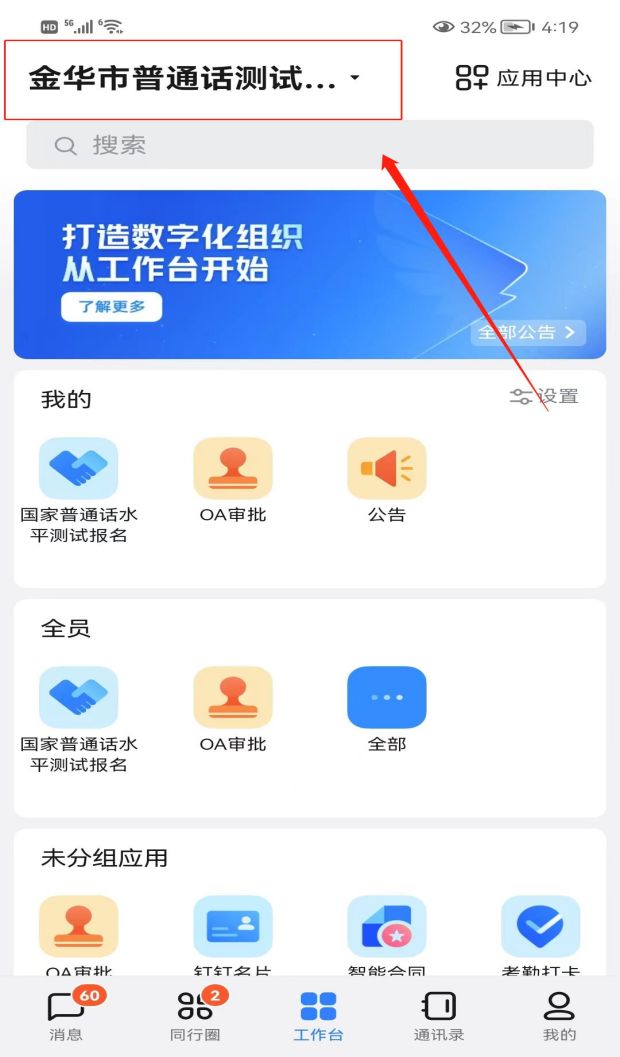Open 钉钉名片 business card app
Viewport: 620px width, 1057px height.
point(232,935)
